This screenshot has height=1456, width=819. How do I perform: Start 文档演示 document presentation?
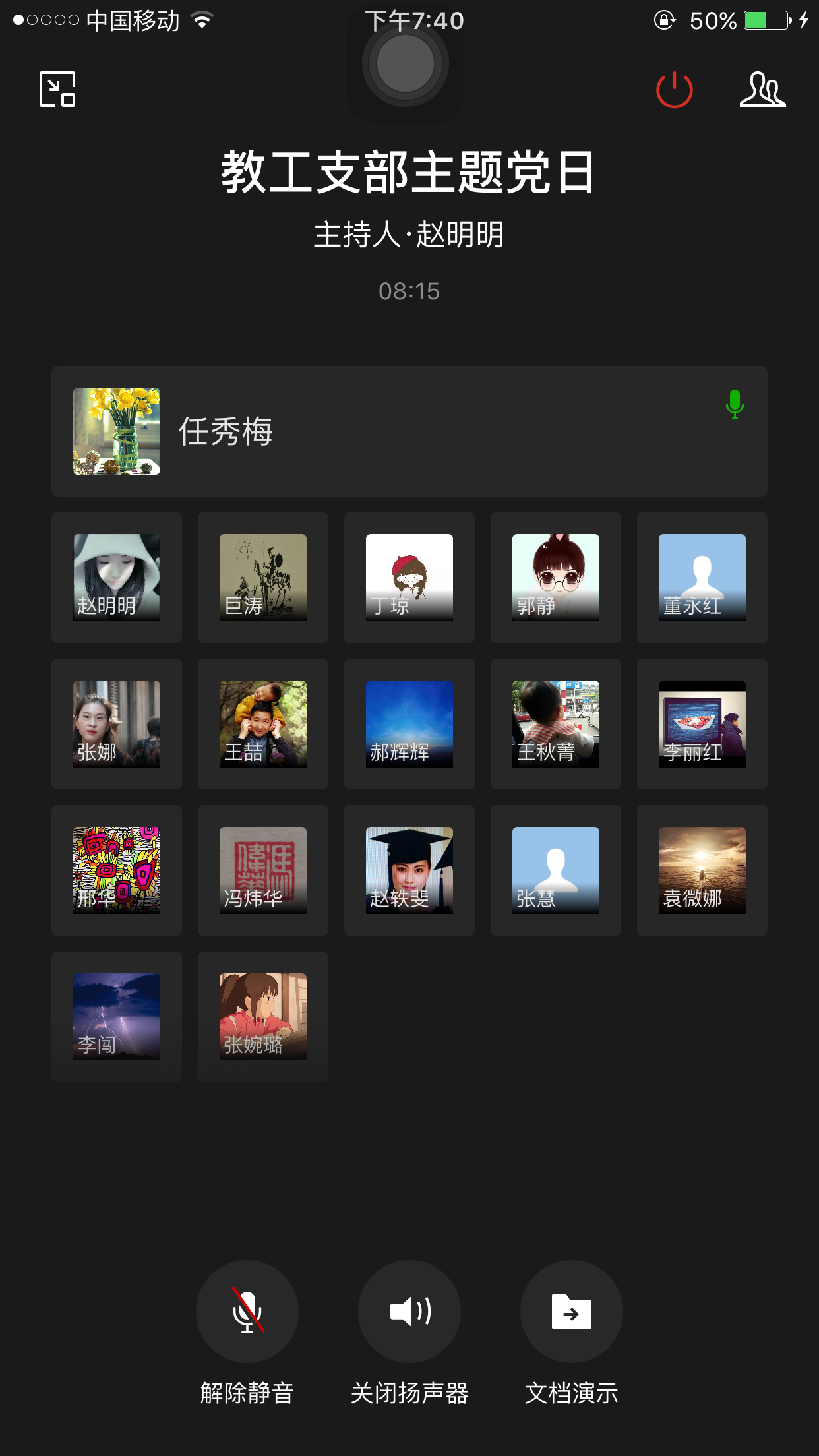pyautogui.click(x=571, y=1311)
